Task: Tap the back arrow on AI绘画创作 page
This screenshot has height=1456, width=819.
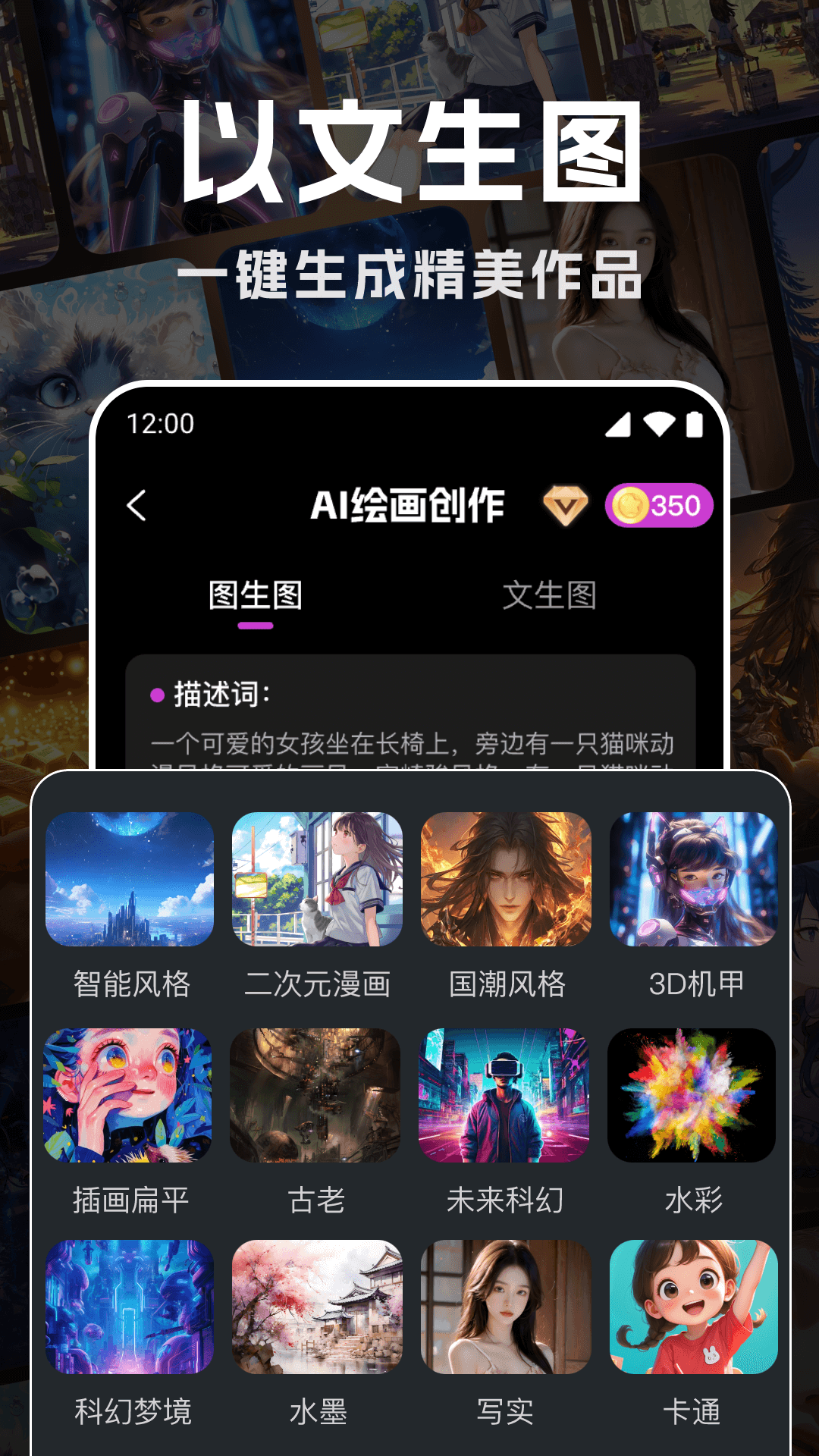Action: tap(136, 504)
